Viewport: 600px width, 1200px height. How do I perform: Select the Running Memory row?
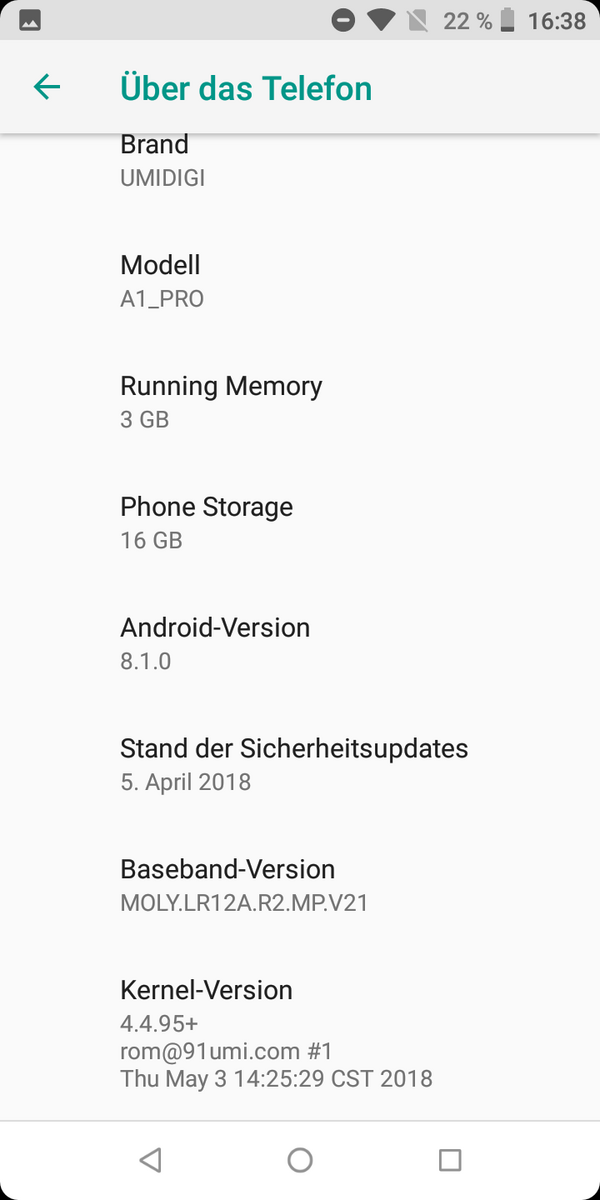(300, 402)
